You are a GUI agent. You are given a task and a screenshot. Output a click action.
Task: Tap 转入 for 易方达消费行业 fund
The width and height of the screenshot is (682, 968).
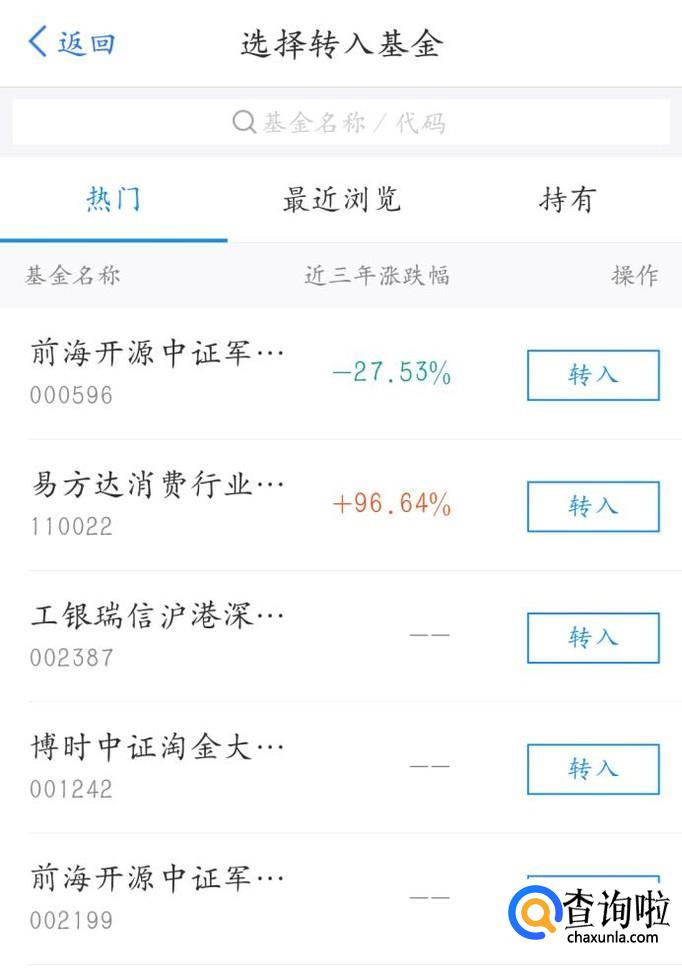point(593,506)
